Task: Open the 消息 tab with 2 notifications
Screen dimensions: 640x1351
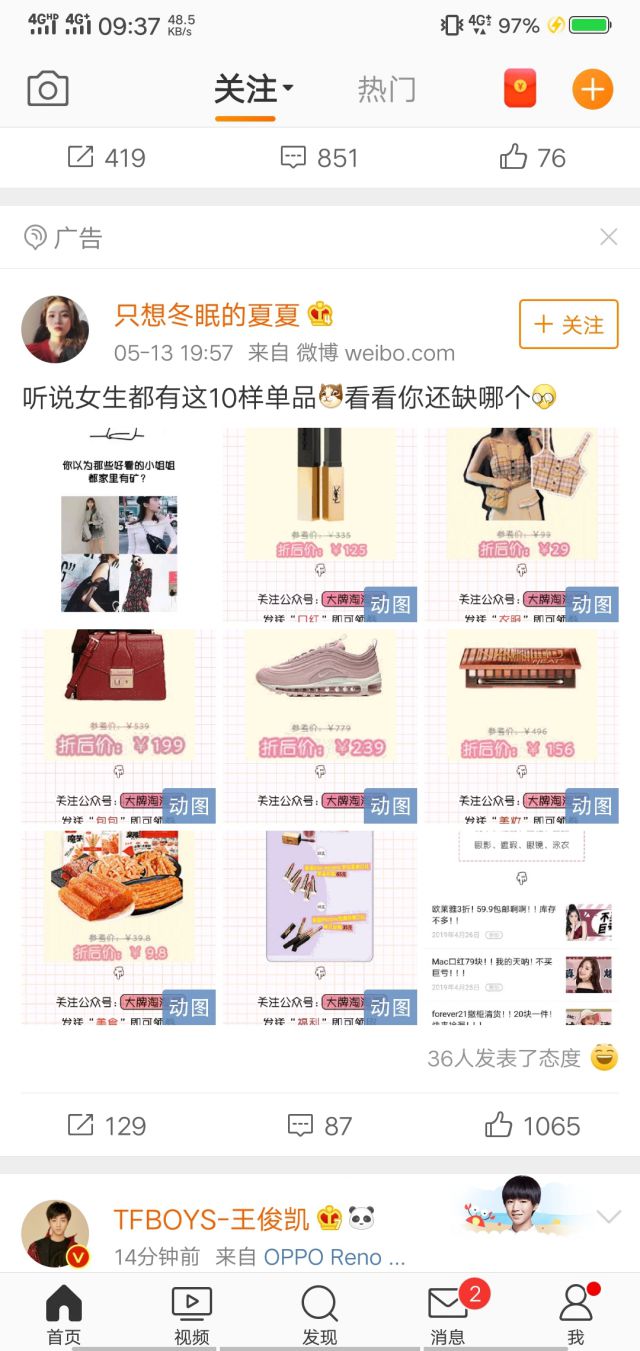Action: [x=447, y=1314]
